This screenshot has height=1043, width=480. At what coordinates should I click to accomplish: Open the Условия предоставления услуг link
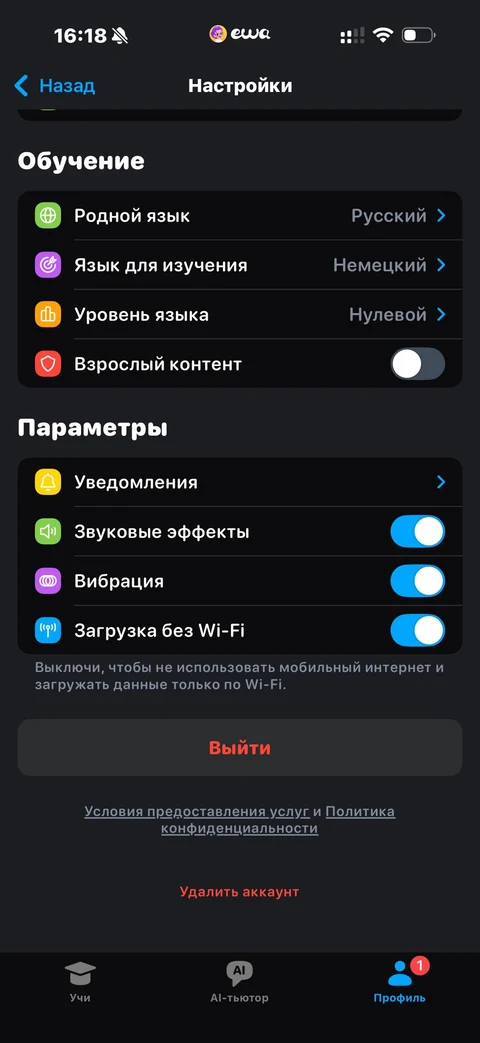[x=197, y=812]
